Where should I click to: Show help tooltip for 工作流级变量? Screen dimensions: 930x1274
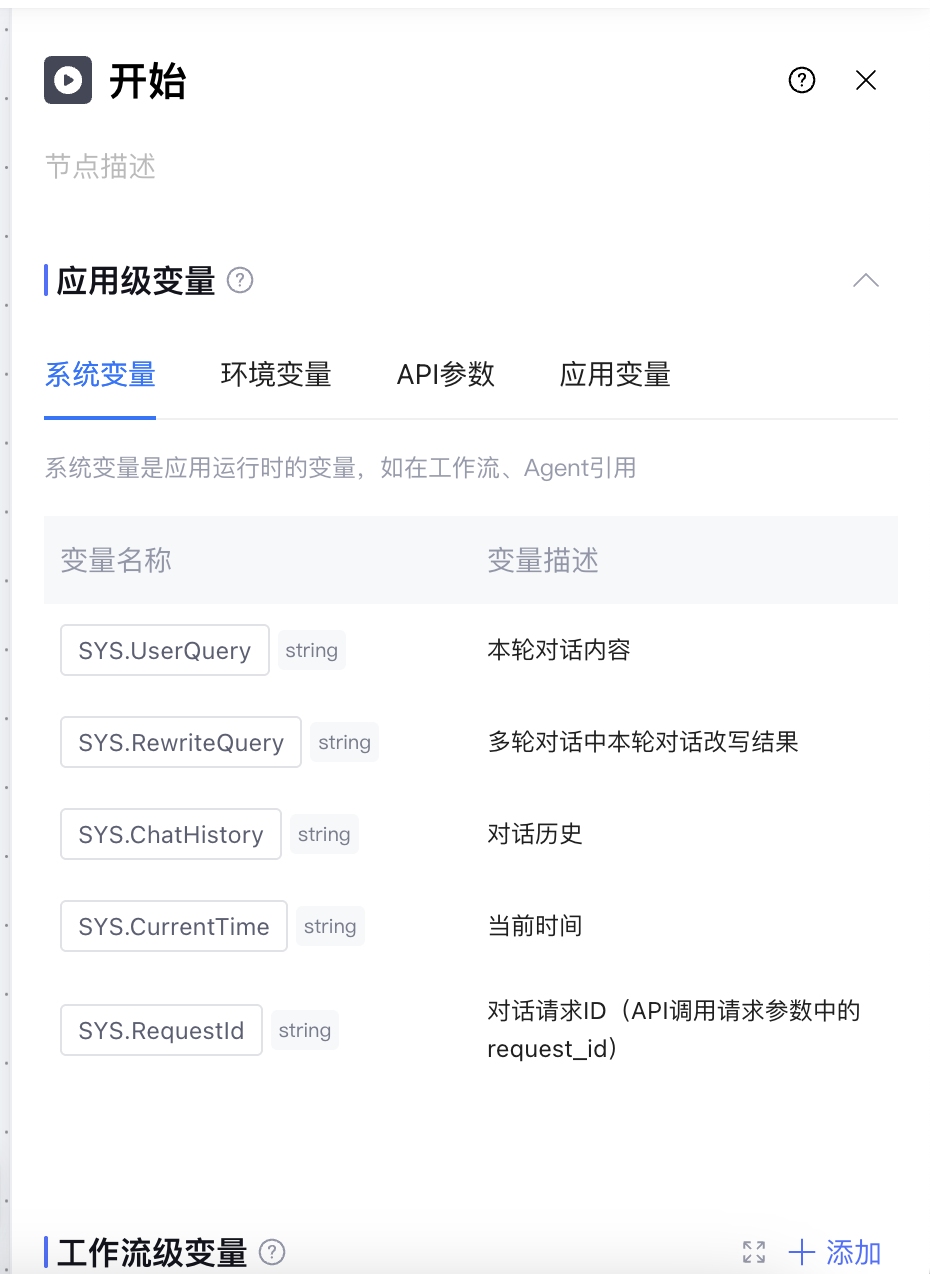(272, 1252)
